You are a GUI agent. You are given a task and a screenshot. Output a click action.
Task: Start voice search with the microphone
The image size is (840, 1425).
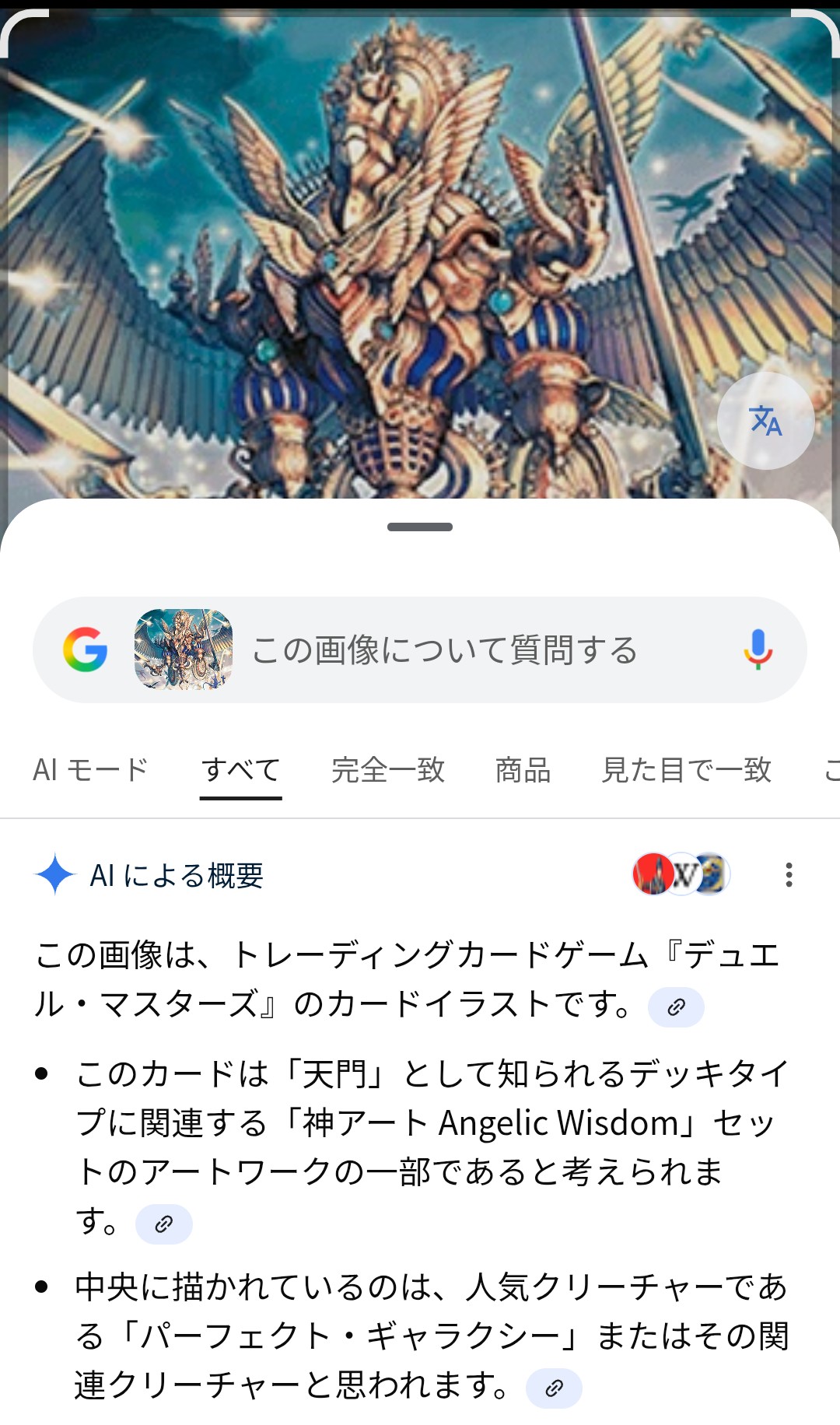tap(758, 650)
